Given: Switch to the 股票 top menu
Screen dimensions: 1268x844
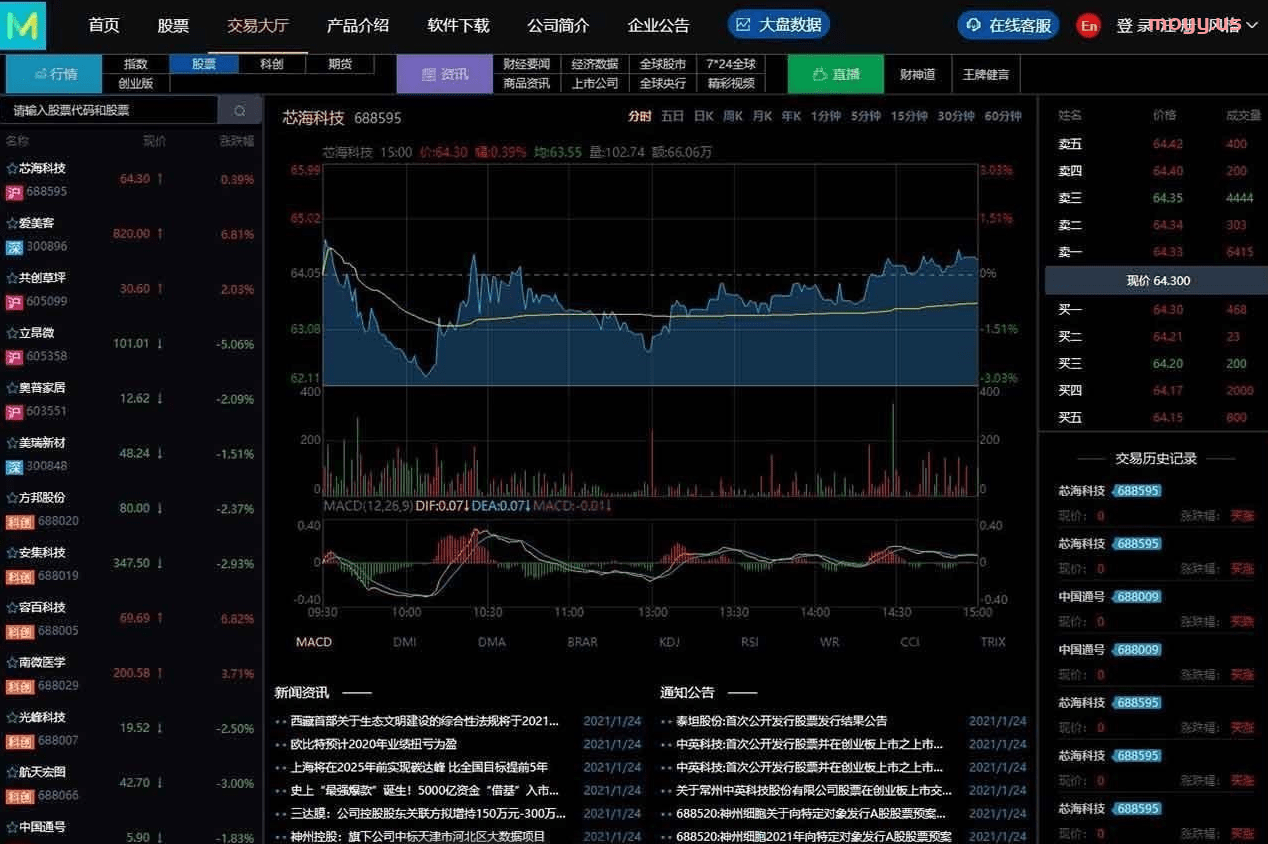Looking at the screenshot, I should [x=173, y=26].
